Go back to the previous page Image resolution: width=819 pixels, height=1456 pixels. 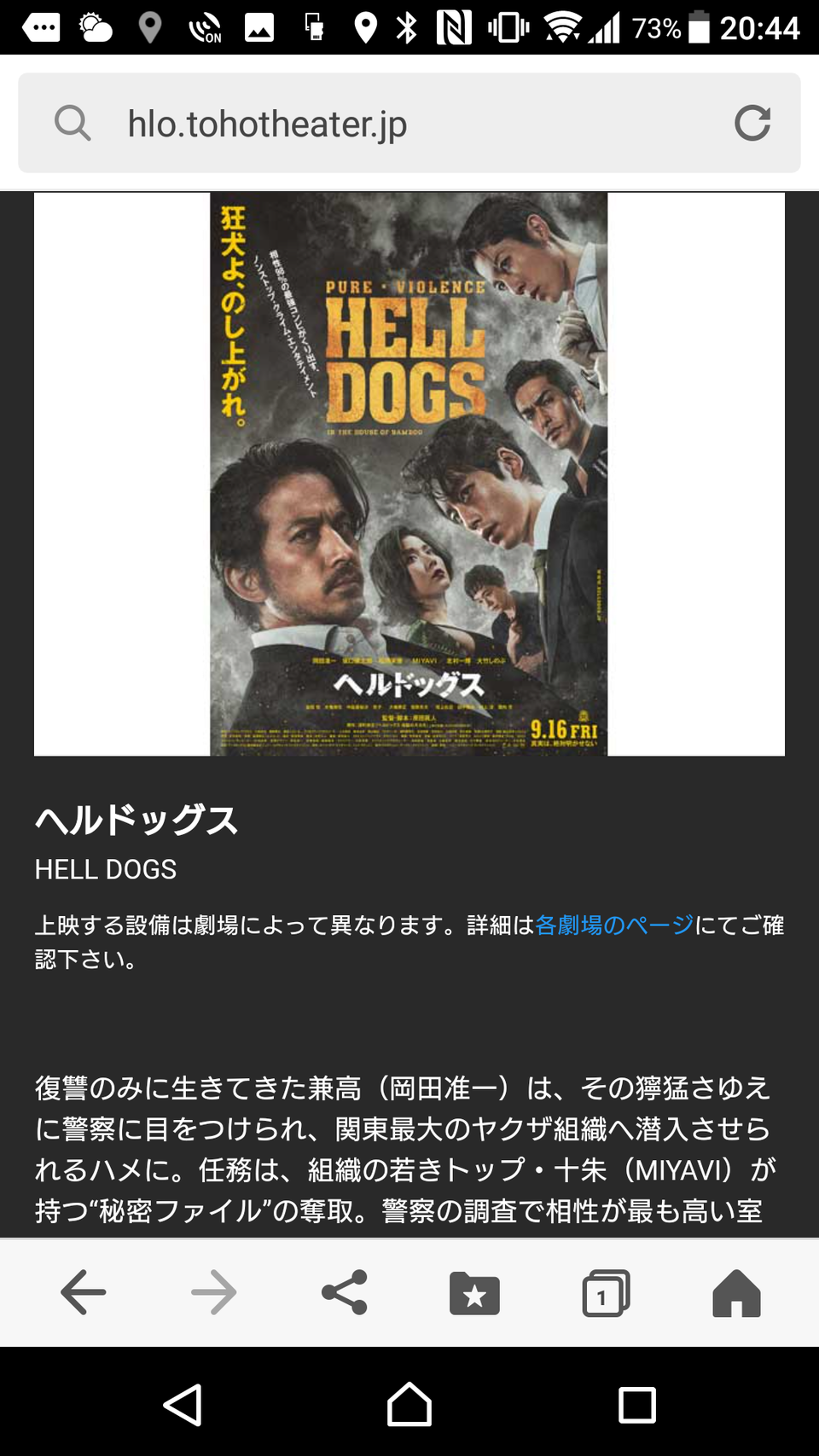coord(84,1292)
